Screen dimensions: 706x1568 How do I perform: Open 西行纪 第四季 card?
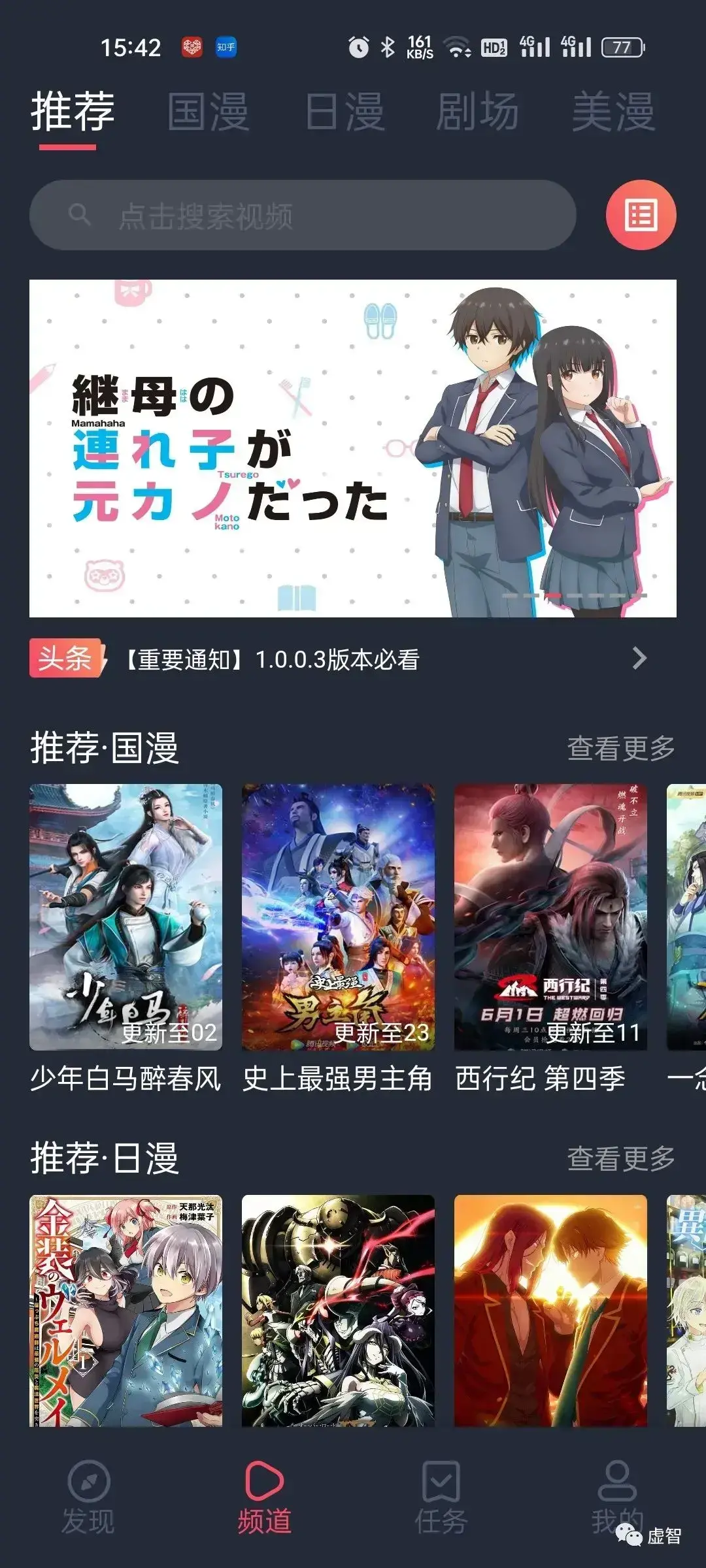(550, 917)
